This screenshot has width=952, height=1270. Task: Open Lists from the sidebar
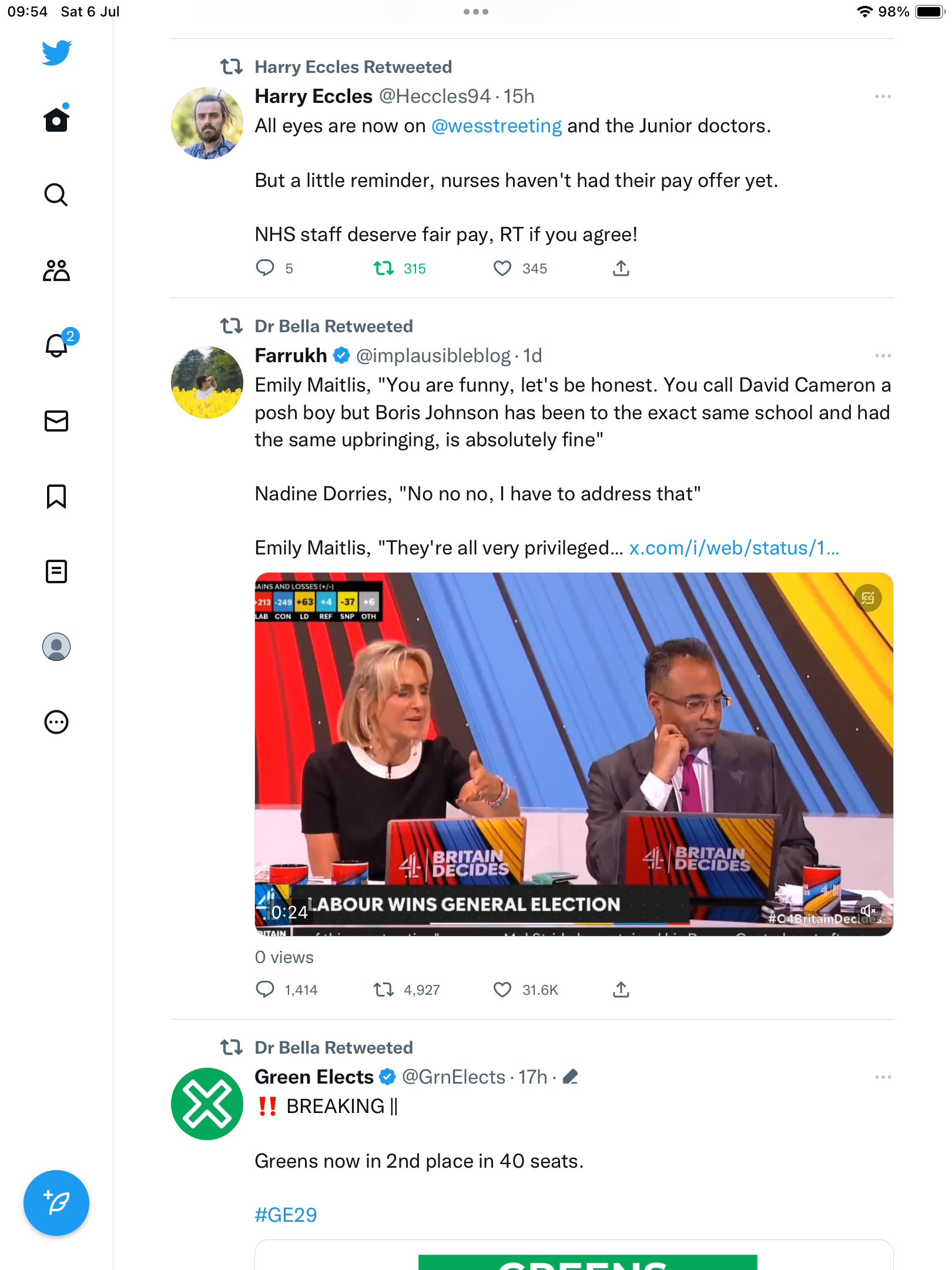point(56,571)
